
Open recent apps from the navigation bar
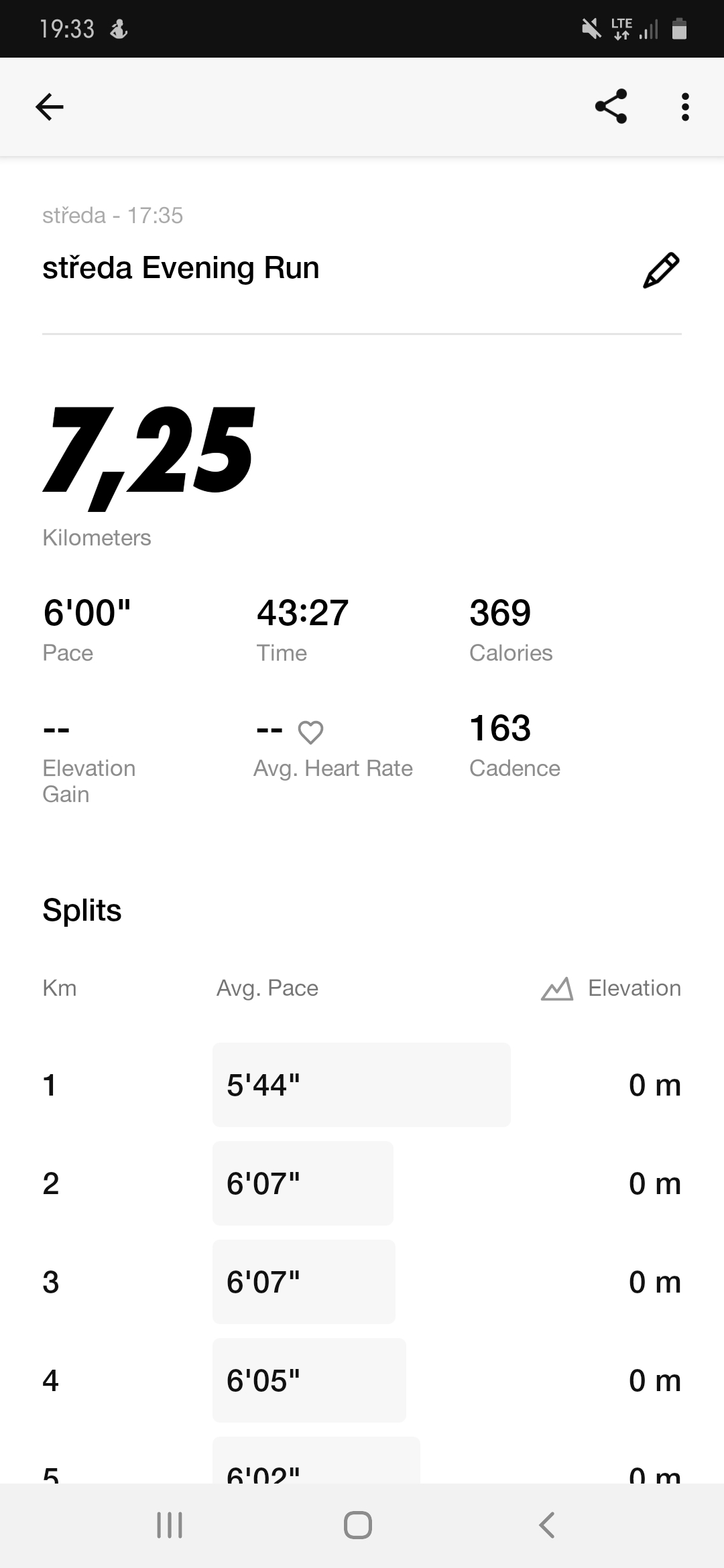coord(170,1526)
